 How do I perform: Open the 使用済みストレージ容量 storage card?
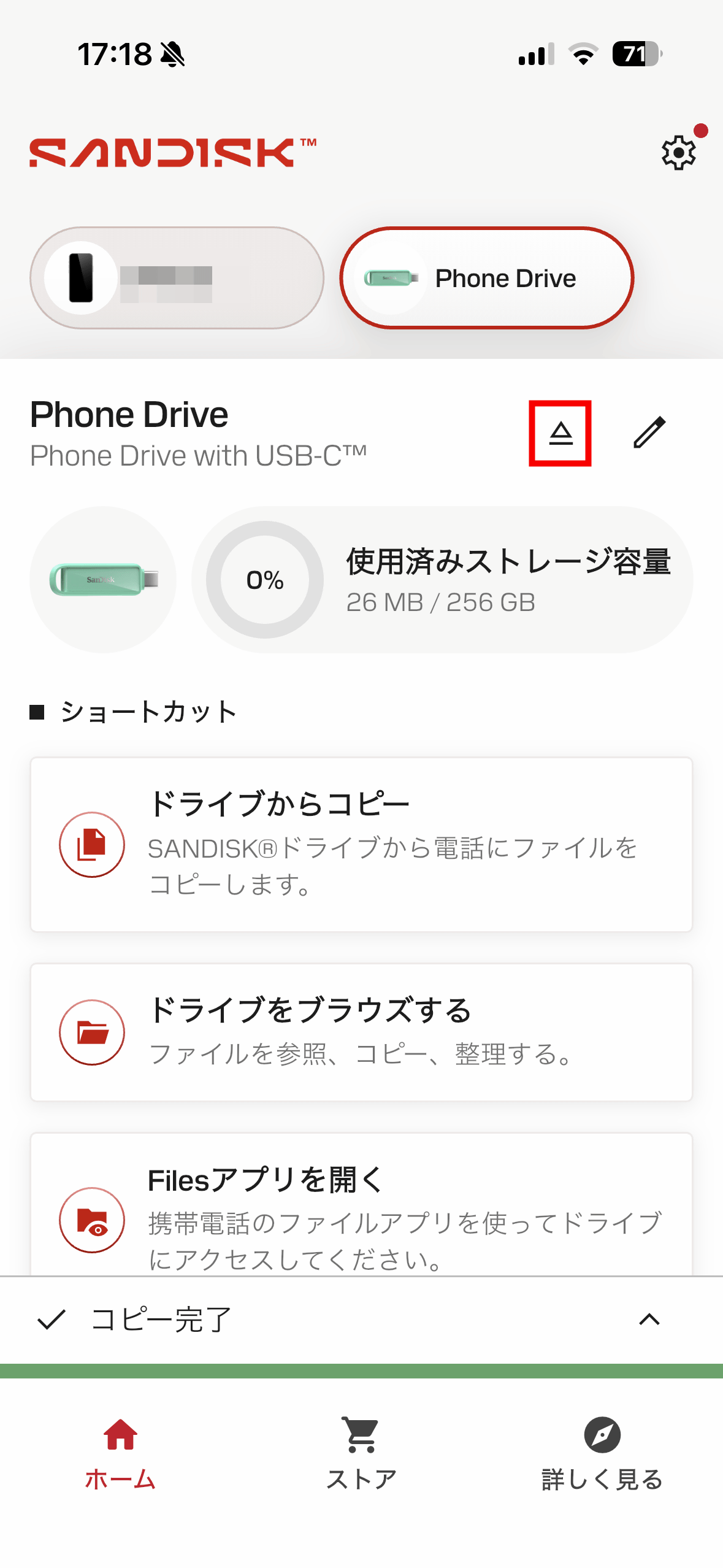[x=442, y=579]
